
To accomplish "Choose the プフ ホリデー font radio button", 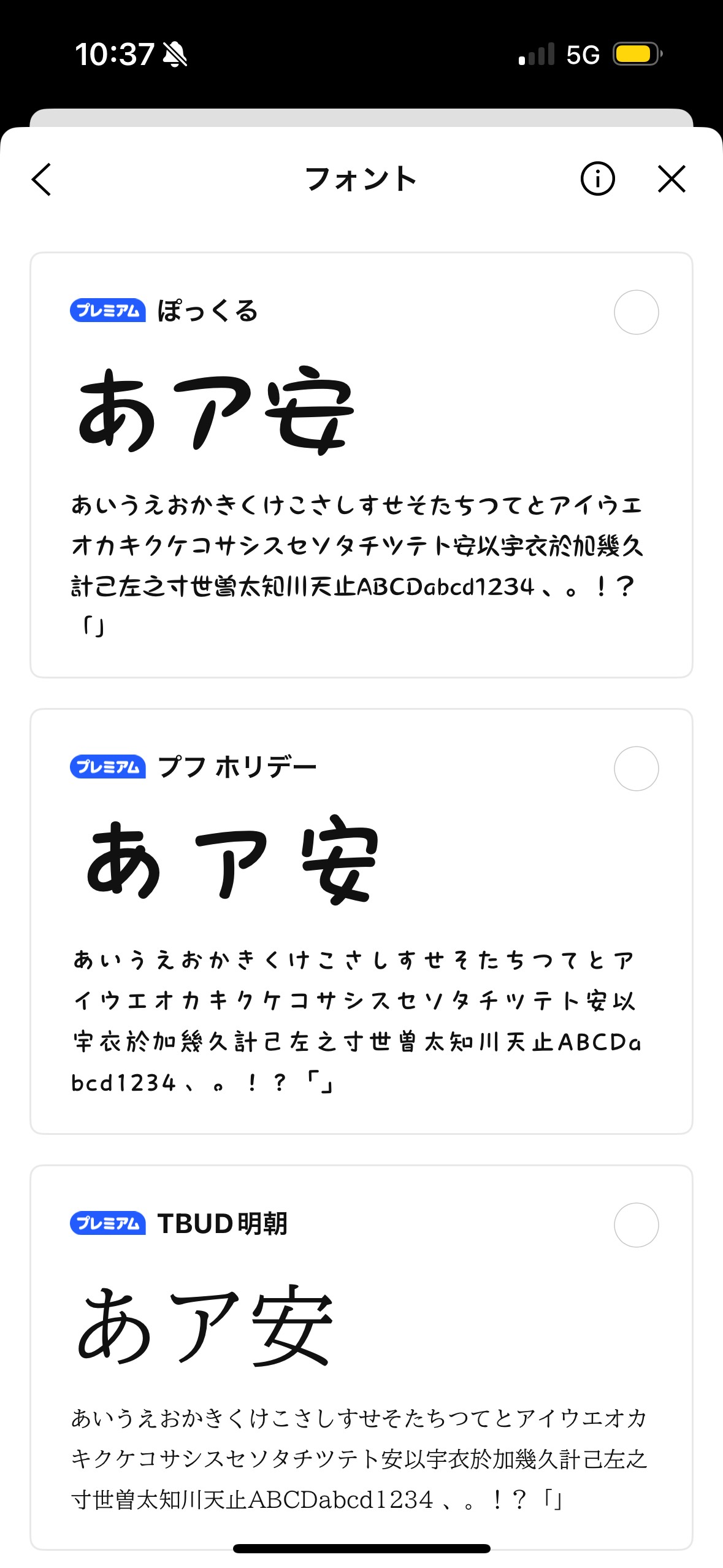I will pos(636,769).
